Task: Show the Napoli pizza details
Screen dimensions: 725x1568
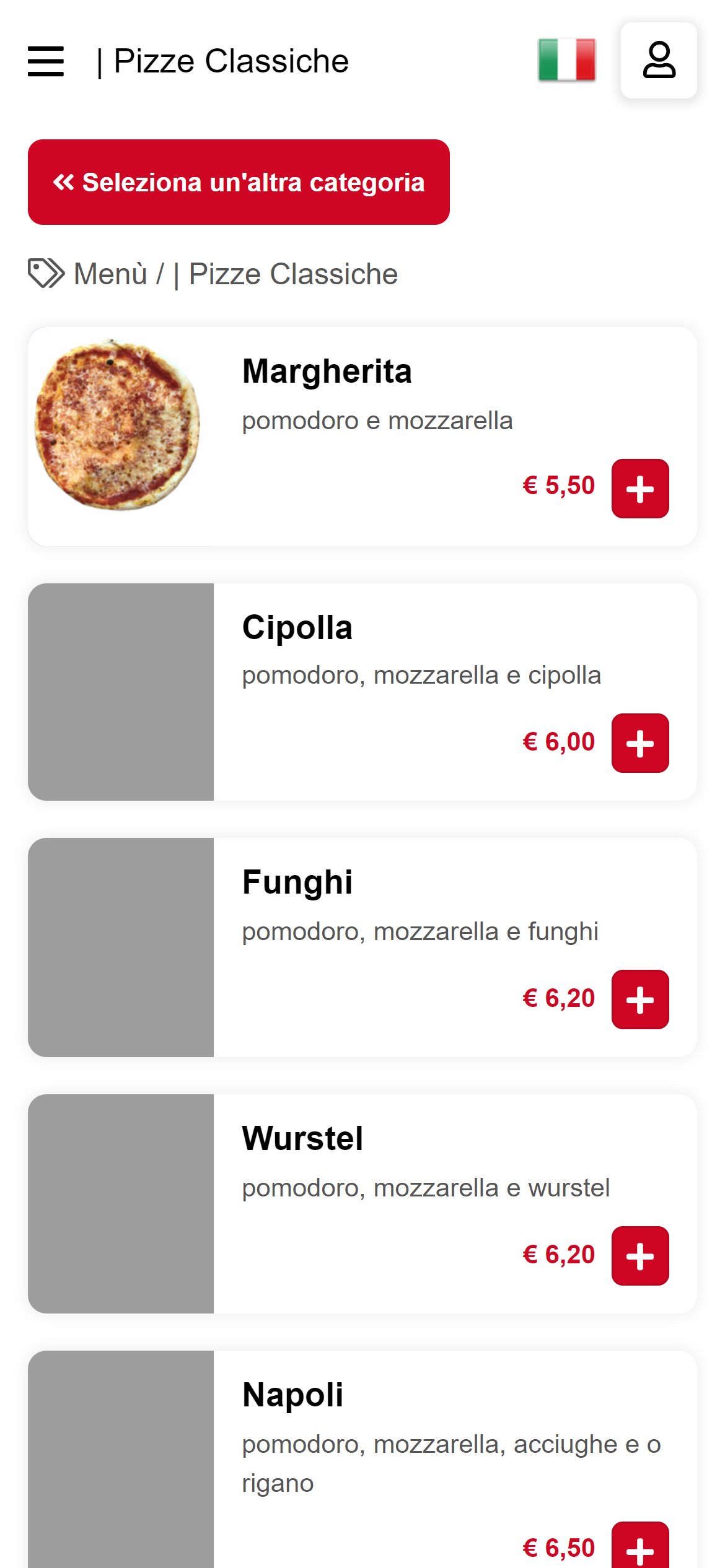Action: tap(292, 1395)
